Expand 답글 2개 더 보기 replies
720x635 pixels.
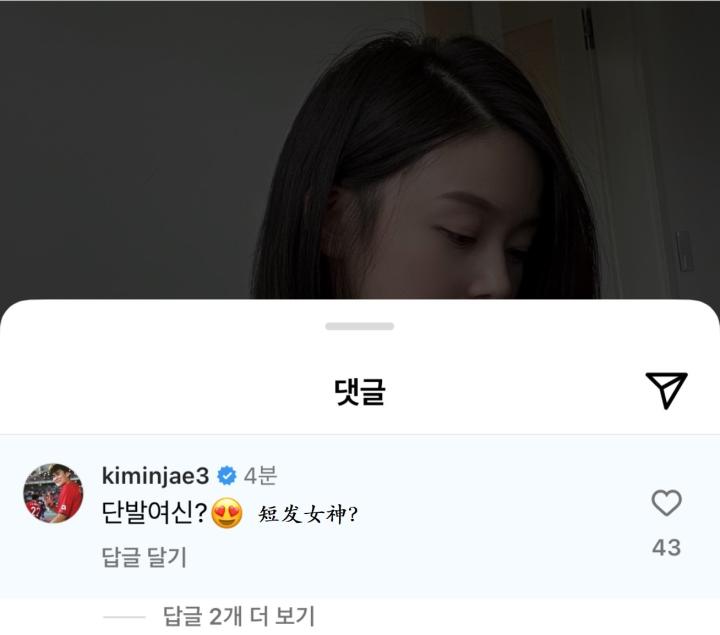click(239, 616)
